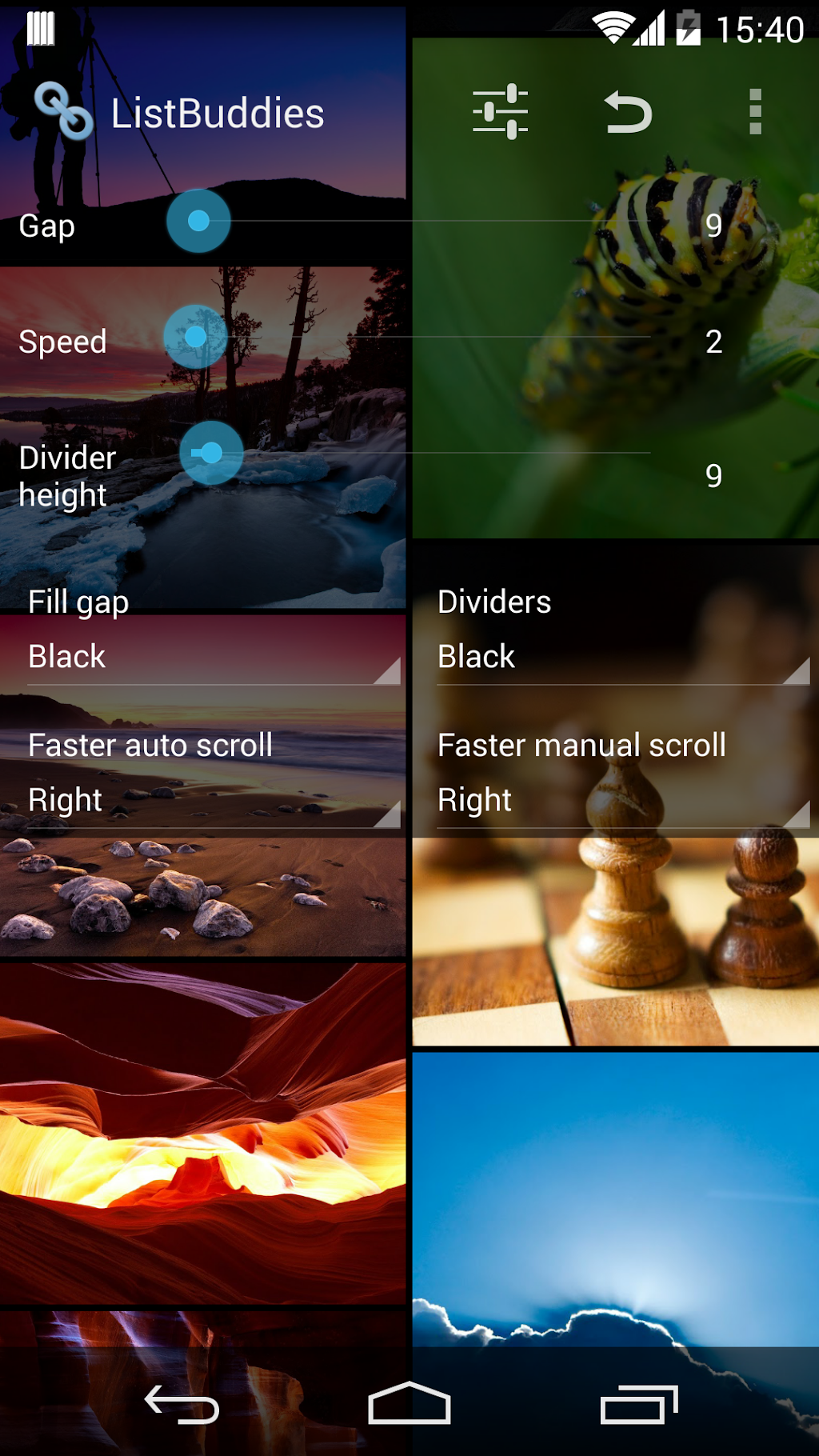Expand the Dividers dropdown
Viewport: 819px width, 1456px height.
tap(622, 658)
